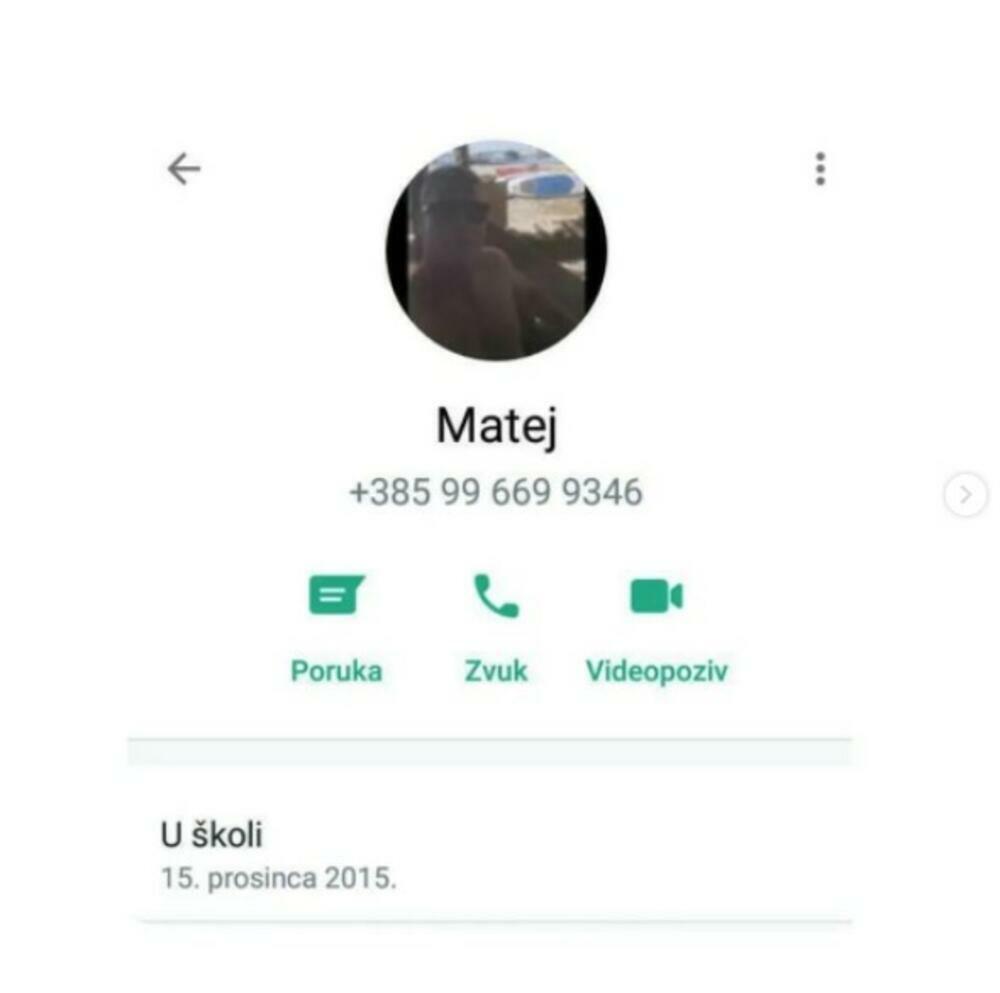Screen dimensions: 1000x993
Task: Go to the next slide arrow
Action: pos(965,494)
